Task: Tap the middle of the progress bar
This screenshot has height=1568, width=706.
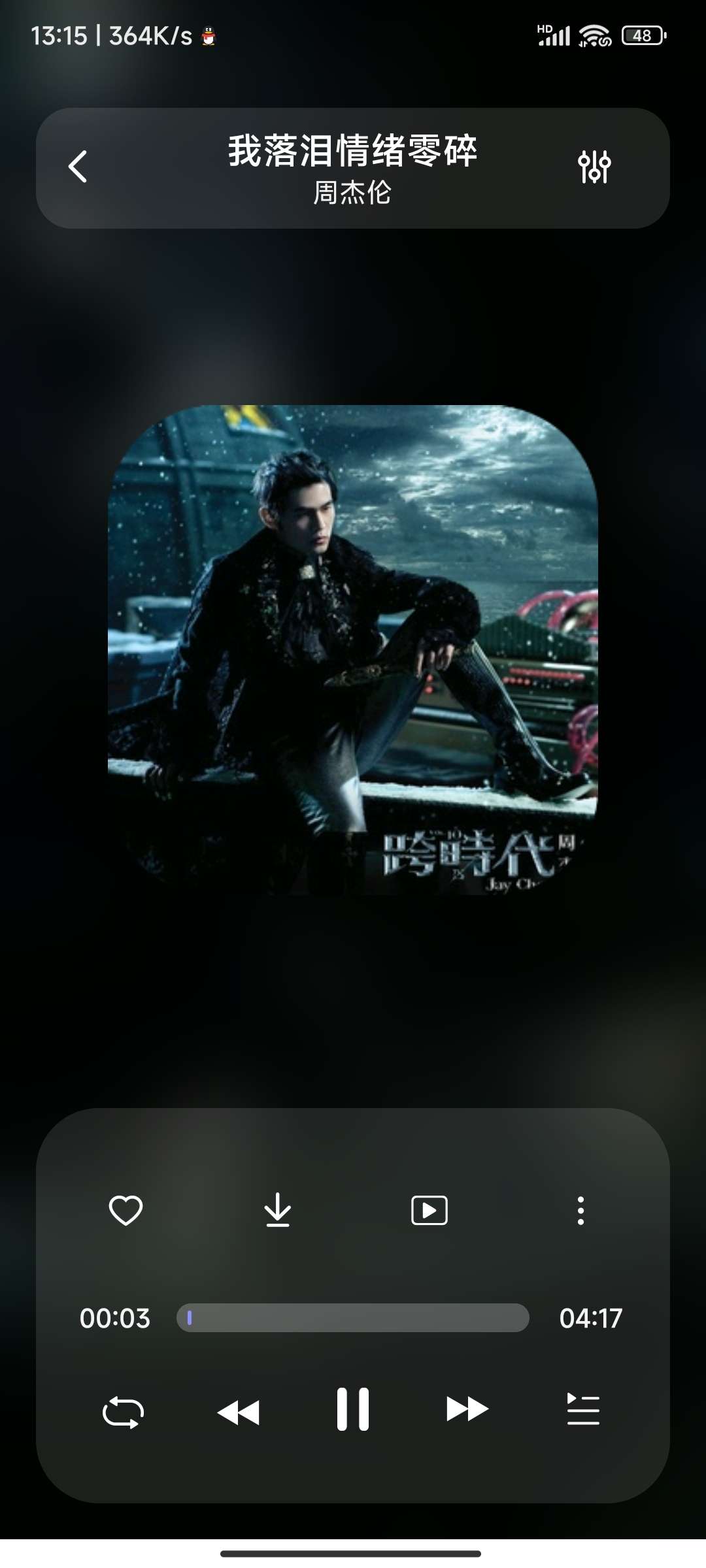Action: 353,1318
